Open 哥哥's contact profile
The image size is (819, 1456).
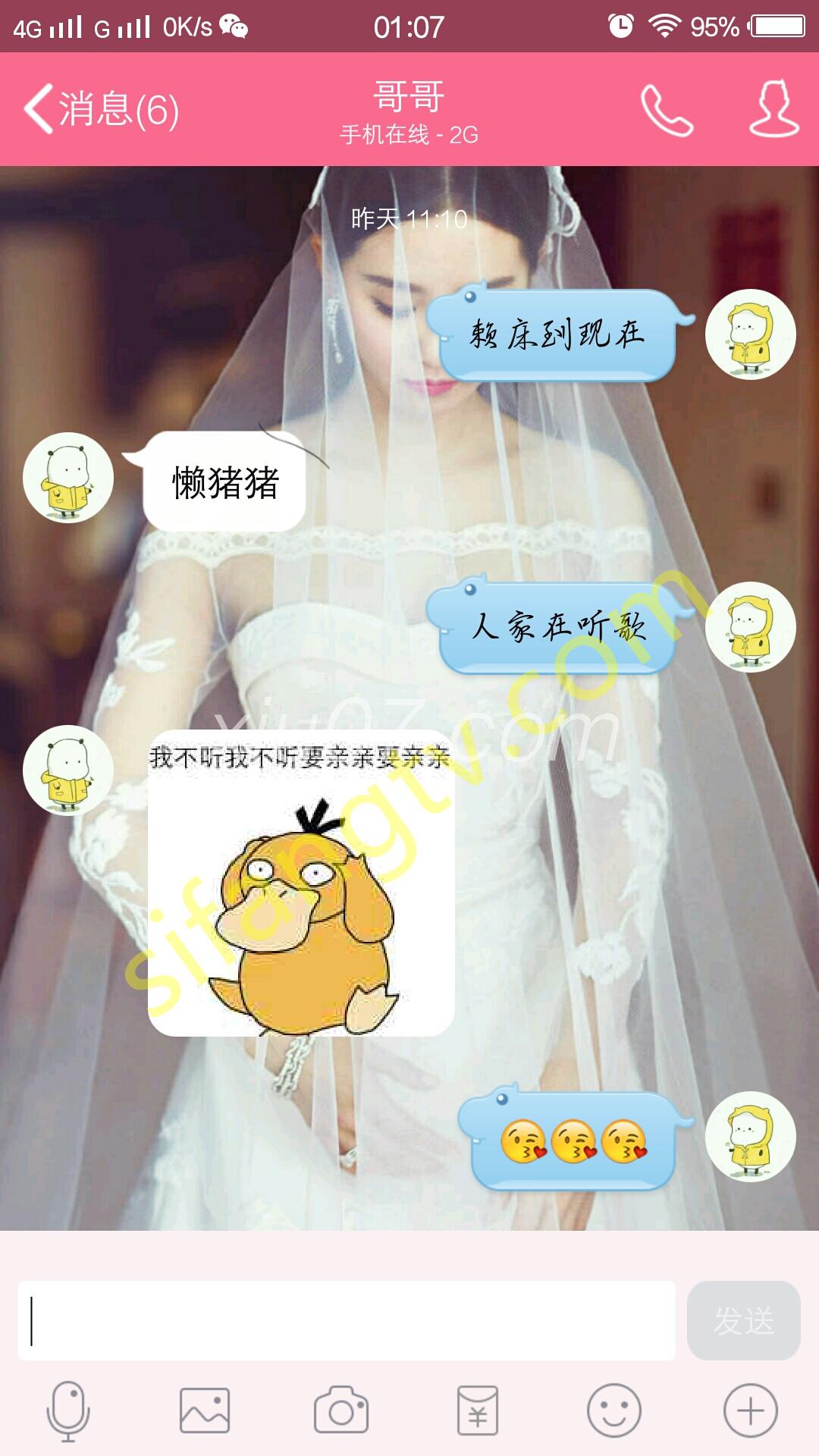point(773,109)
